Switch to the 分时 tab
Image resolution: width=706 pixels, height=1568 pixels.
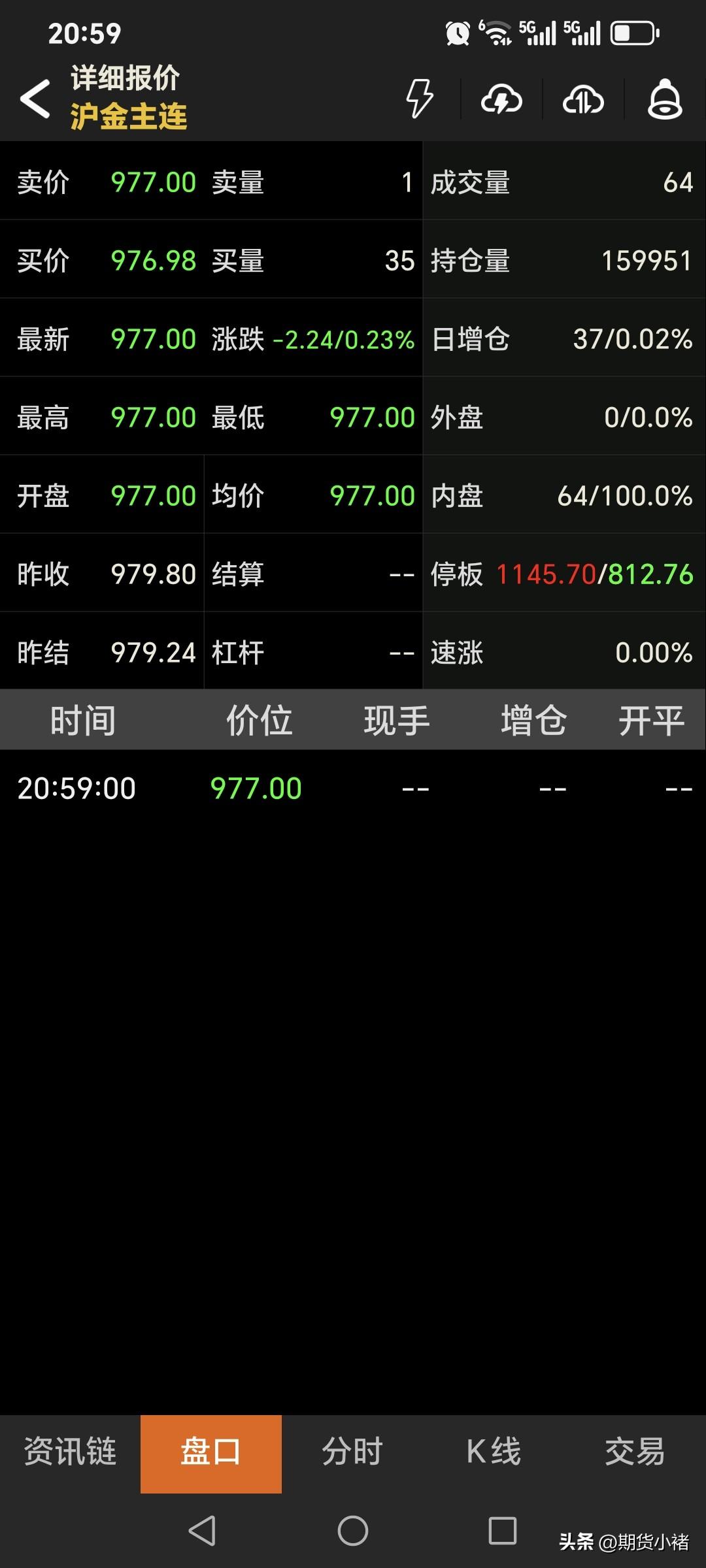352,1452
